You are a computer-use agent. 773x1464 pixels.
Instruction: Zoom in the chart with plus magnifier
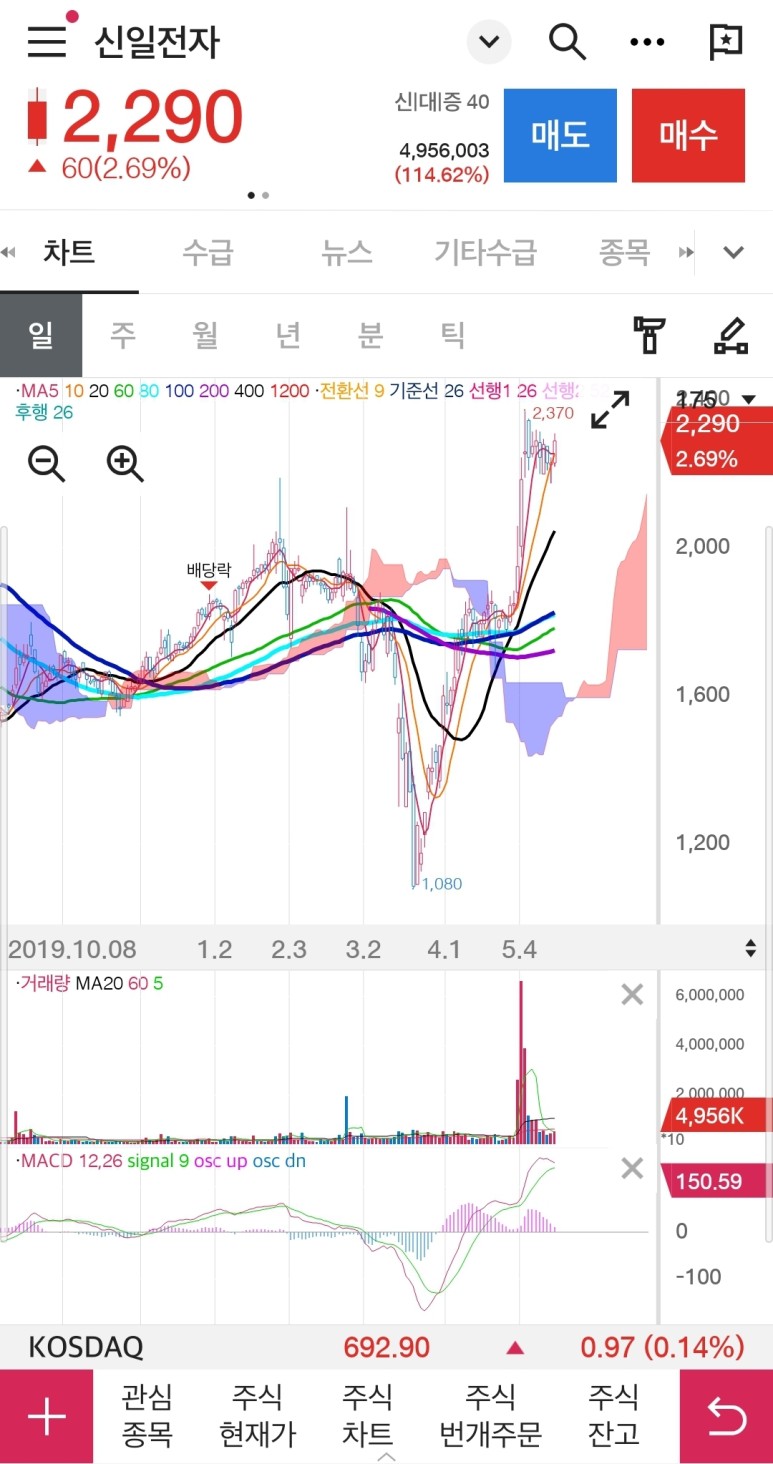click(125, 464)
